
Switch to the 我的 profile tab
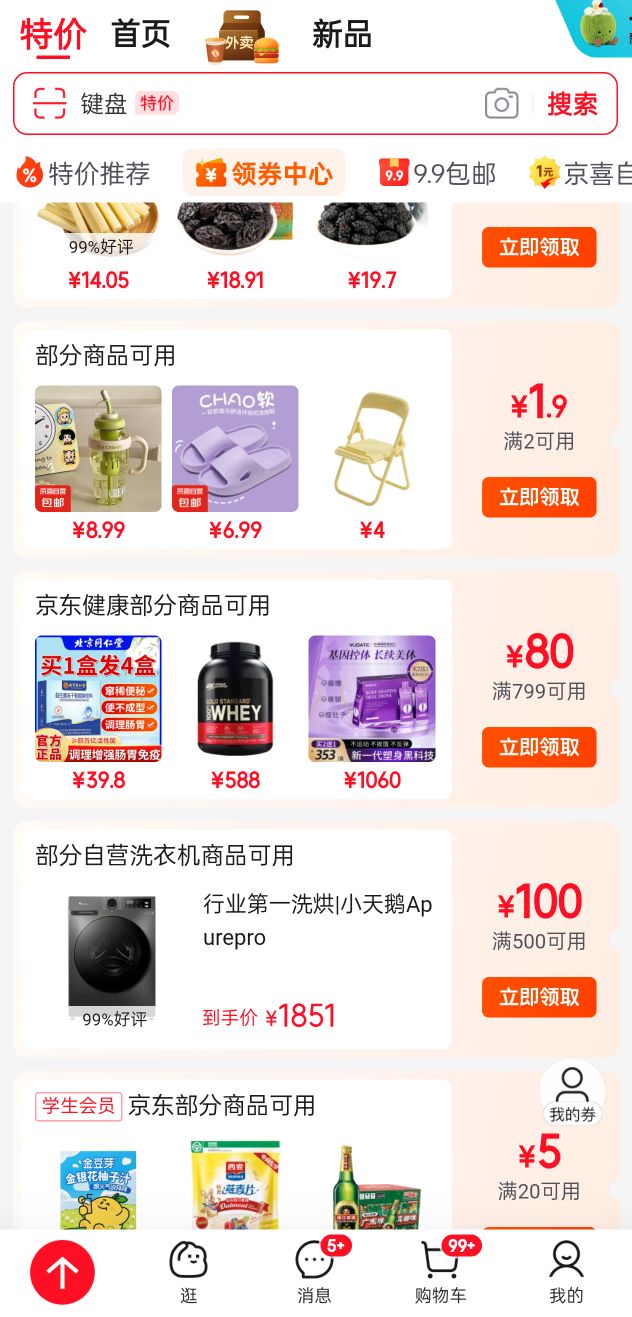pos(566,1272)
